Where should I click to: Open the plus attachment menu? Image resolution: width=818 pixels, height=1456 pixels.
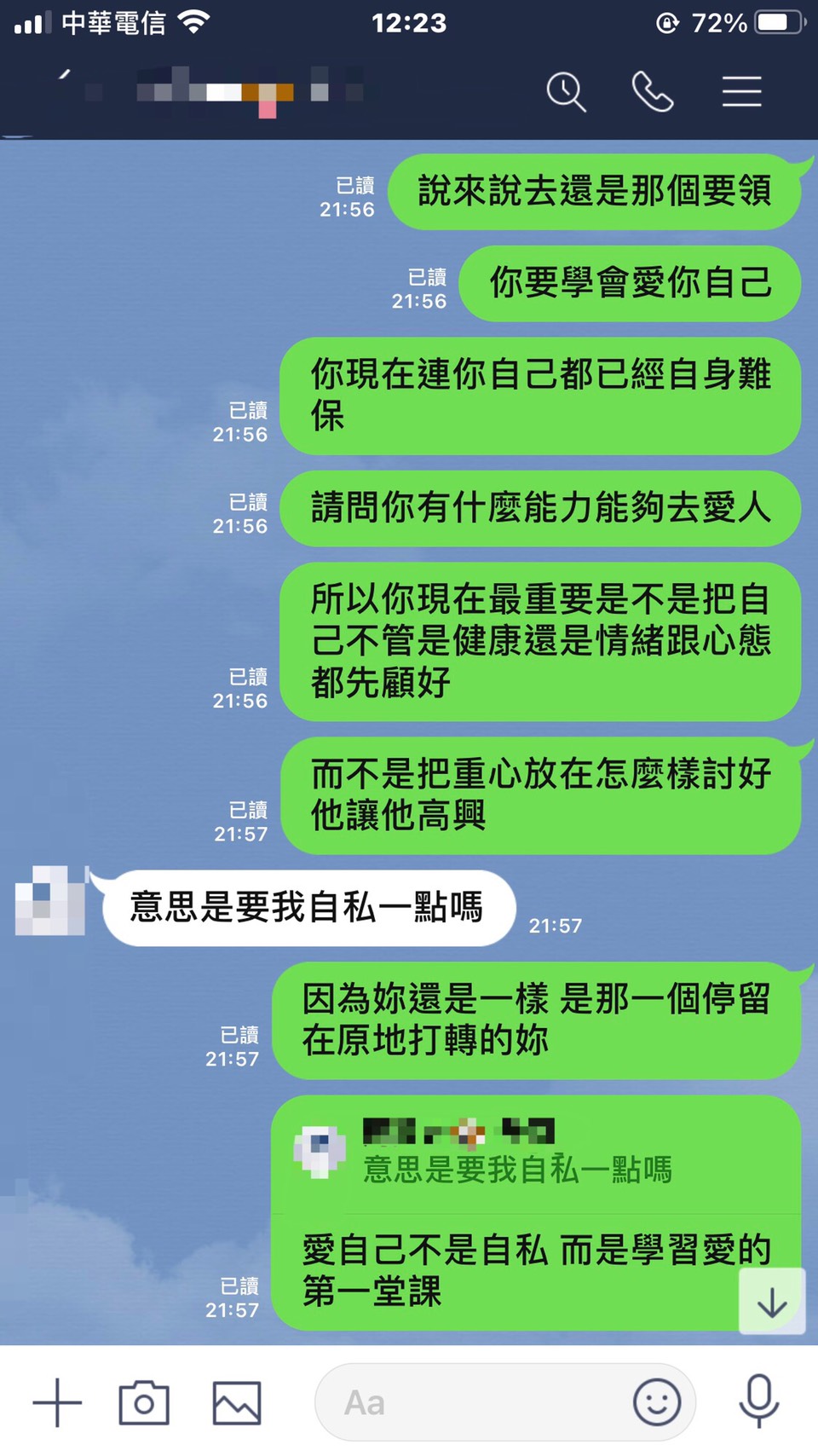click(x=57, y=1402)
